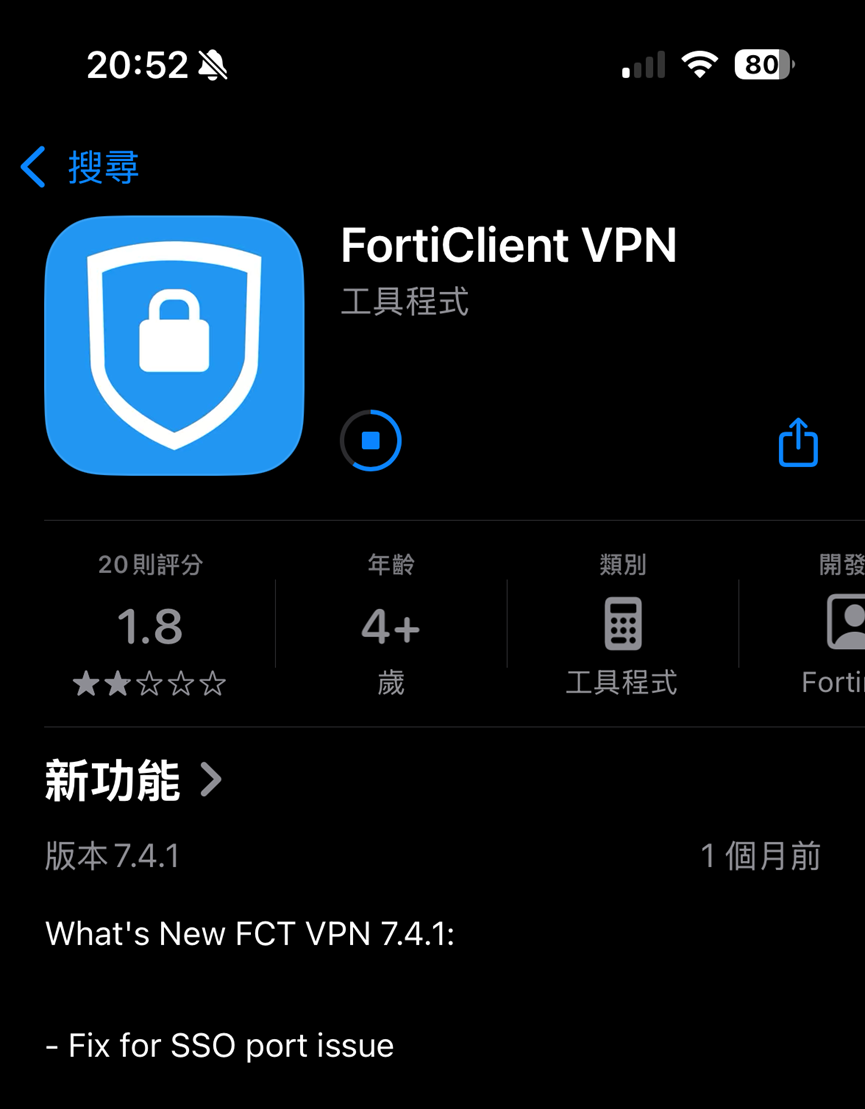View the 1.8 rating and reviews
865x1109 pixels.
point(150,628)
